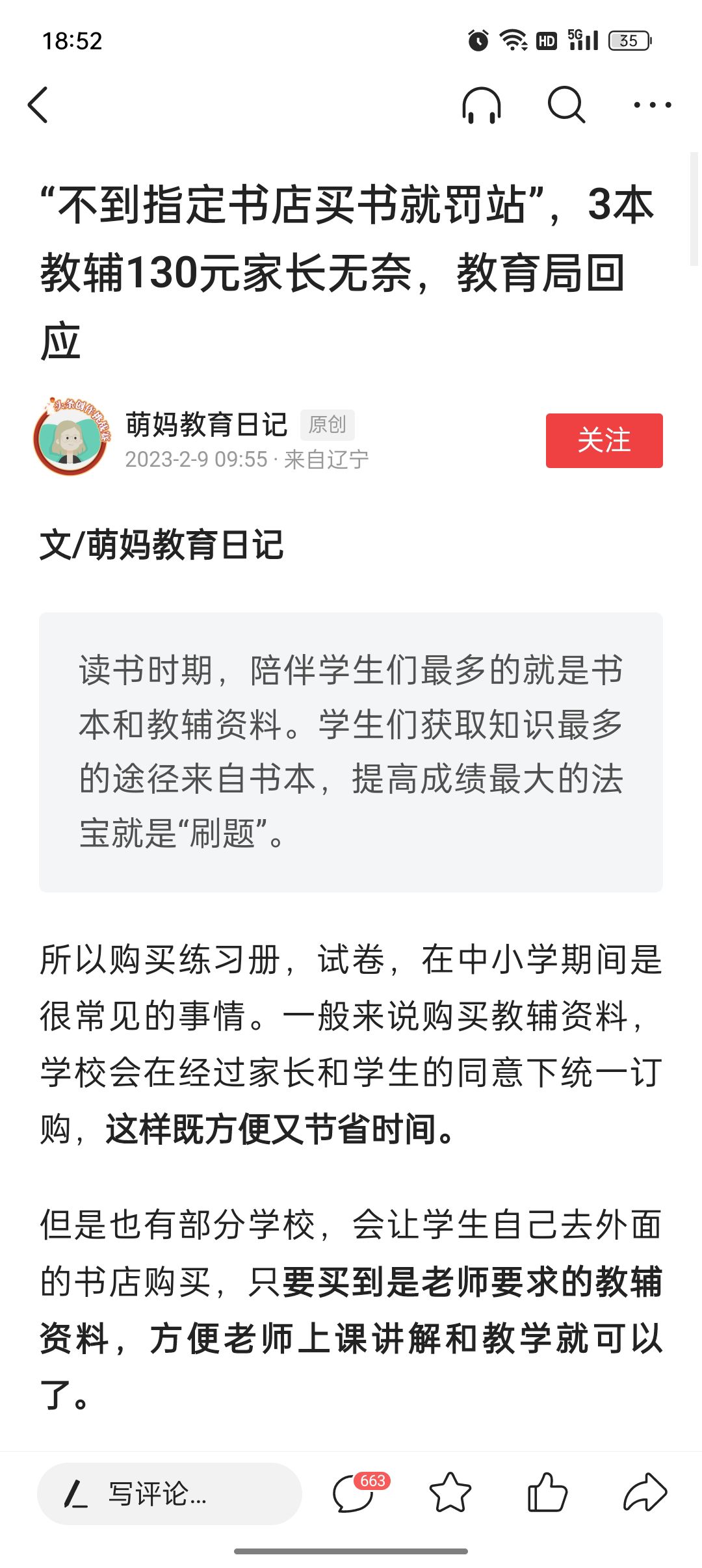The width and height of the screenshot is (702, 1568).
Task: Open the three-dot overflow menu
Action: pyautogui.click(x=653, y=105)
